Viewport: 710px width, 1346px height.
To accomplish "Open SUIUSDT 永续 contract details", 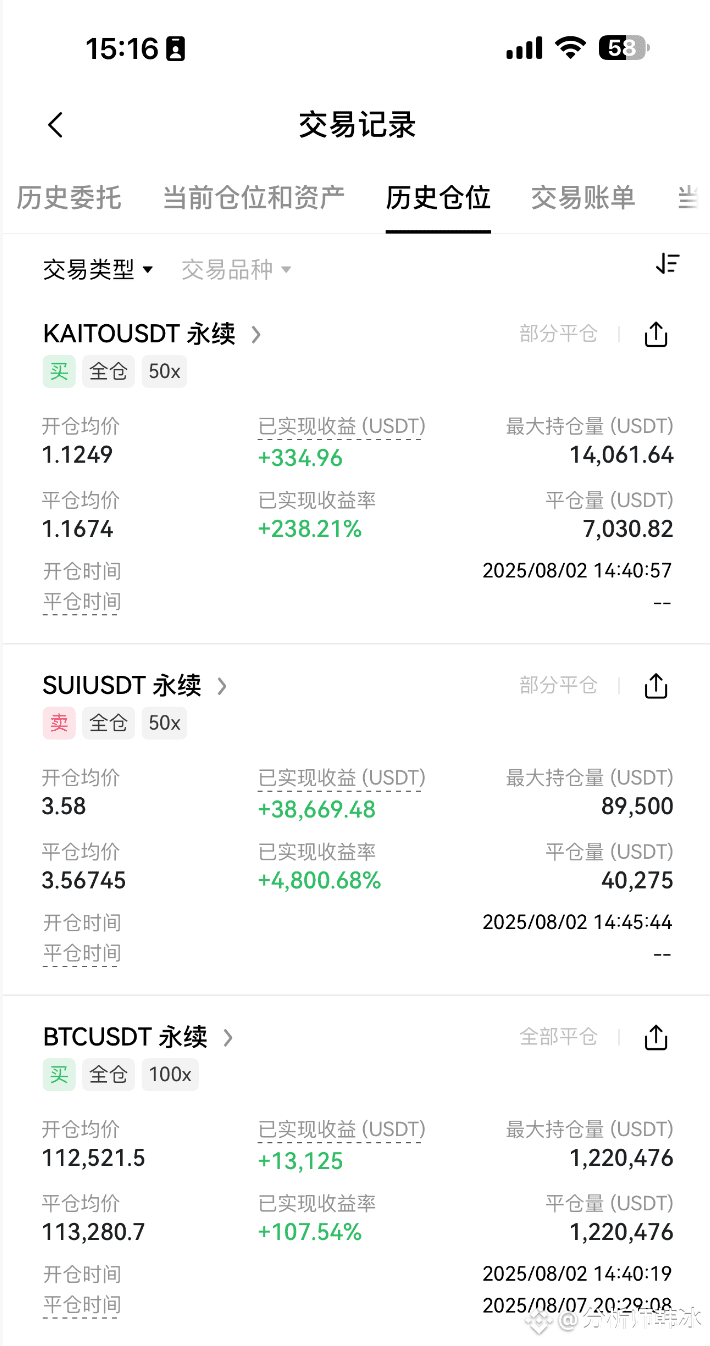I will coord(135,685).
